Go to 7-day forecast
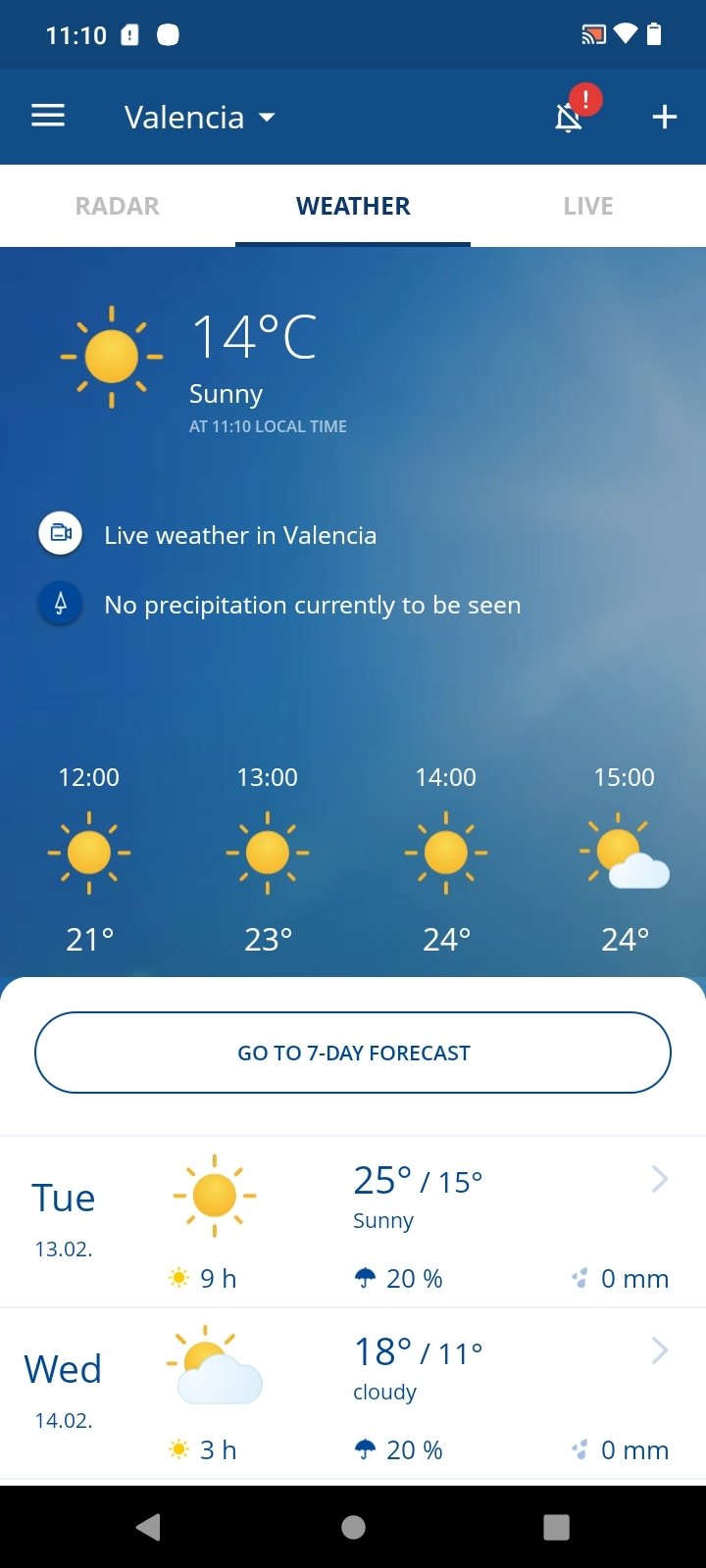 pyautogui.click(x=353, y=1053)
